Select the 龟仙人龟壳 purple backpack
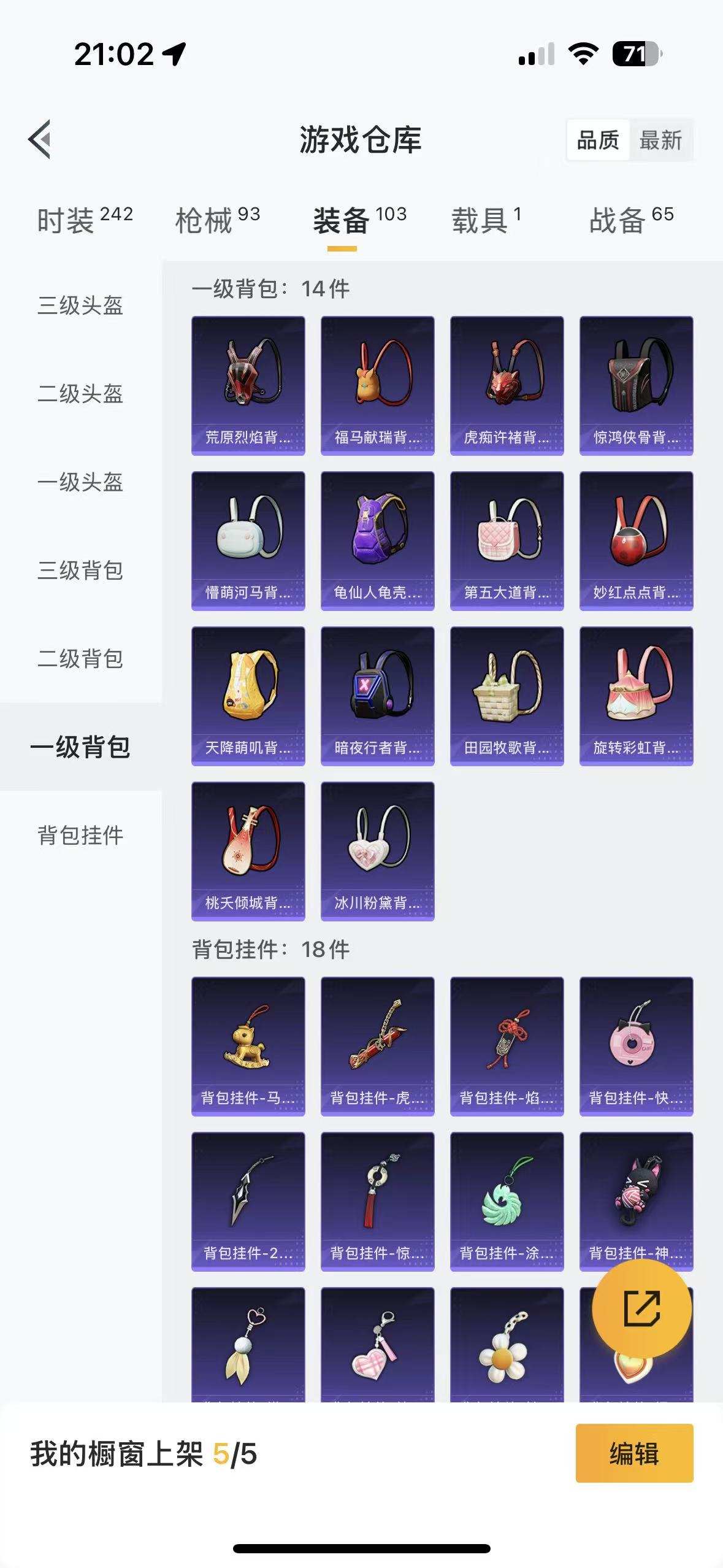 pyautogui.click(x=378, y=540)
